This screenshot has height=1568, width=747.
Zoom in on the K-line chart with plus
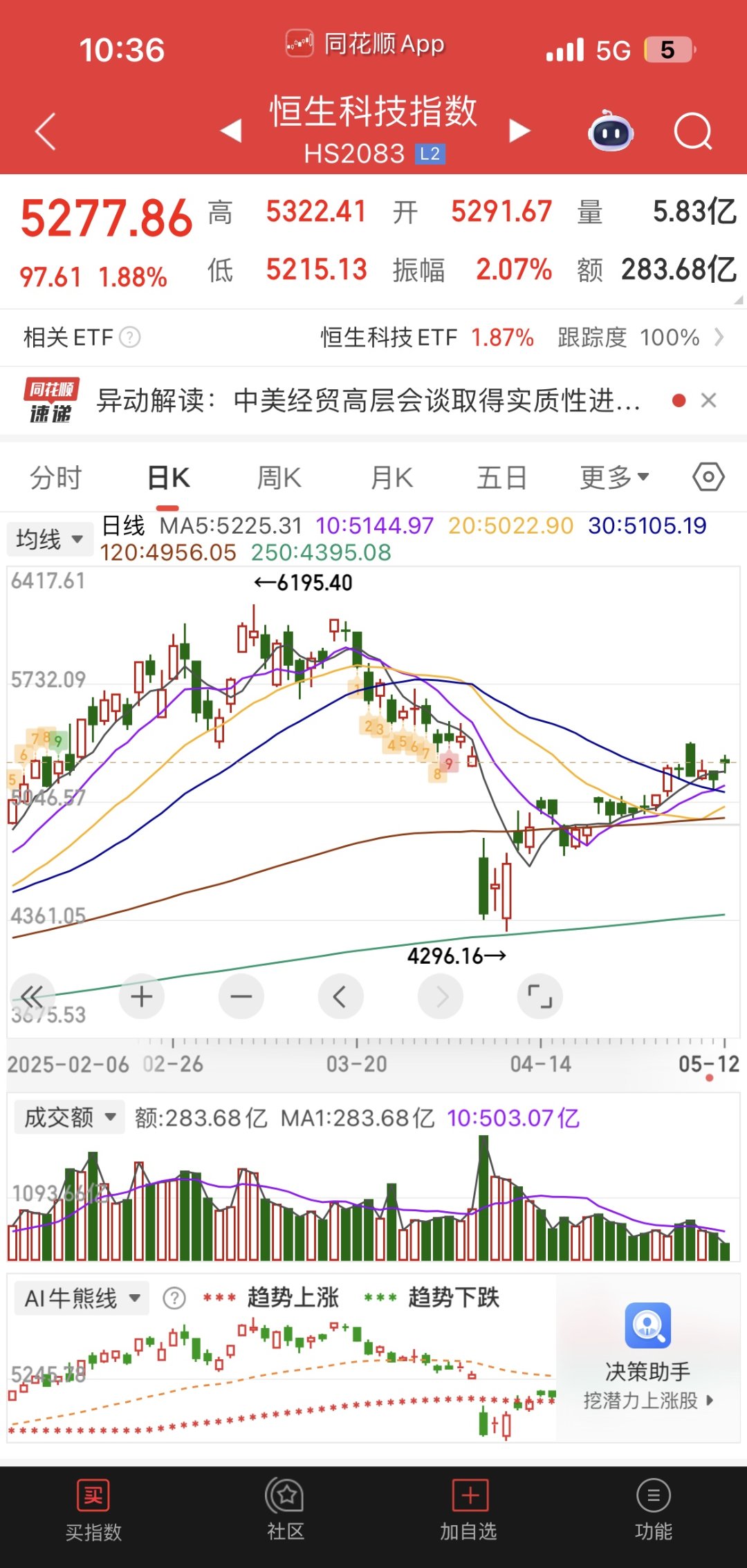click(141, 996)
